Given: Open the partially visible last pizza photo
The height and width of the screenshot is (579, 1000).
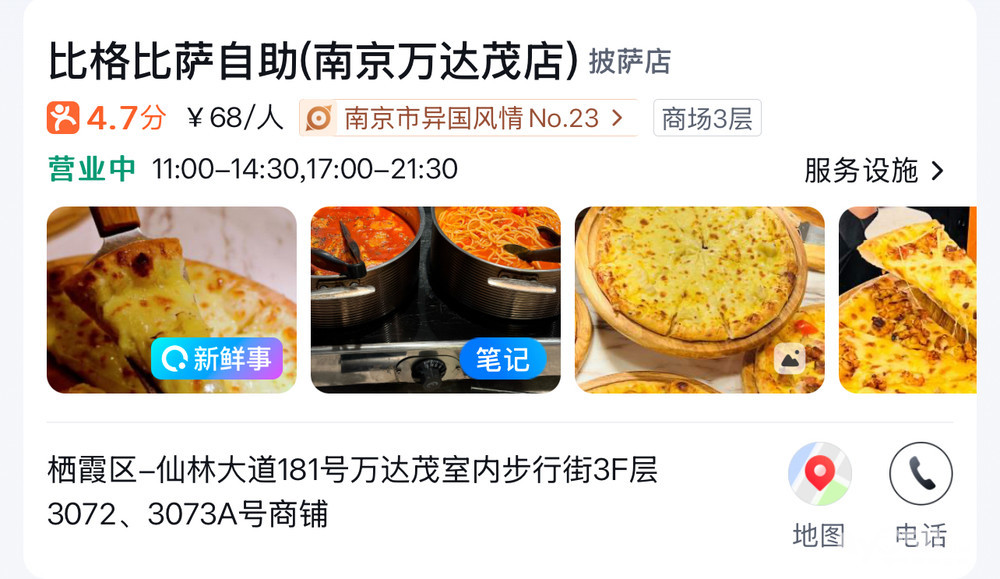Looking at the screenshot, I should tap(906, 300).
